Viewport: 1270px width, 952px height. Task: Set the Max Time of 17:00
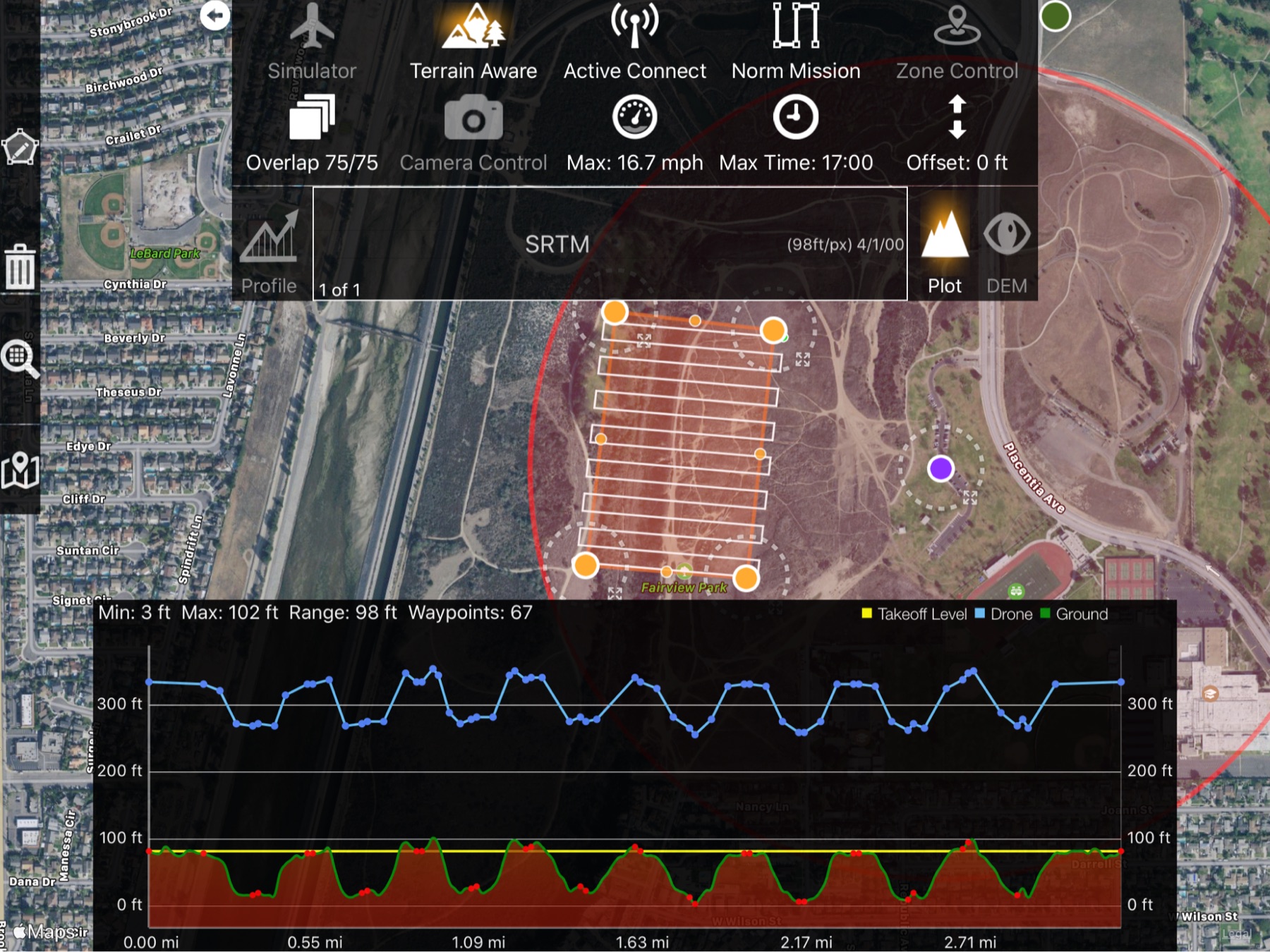796,134
